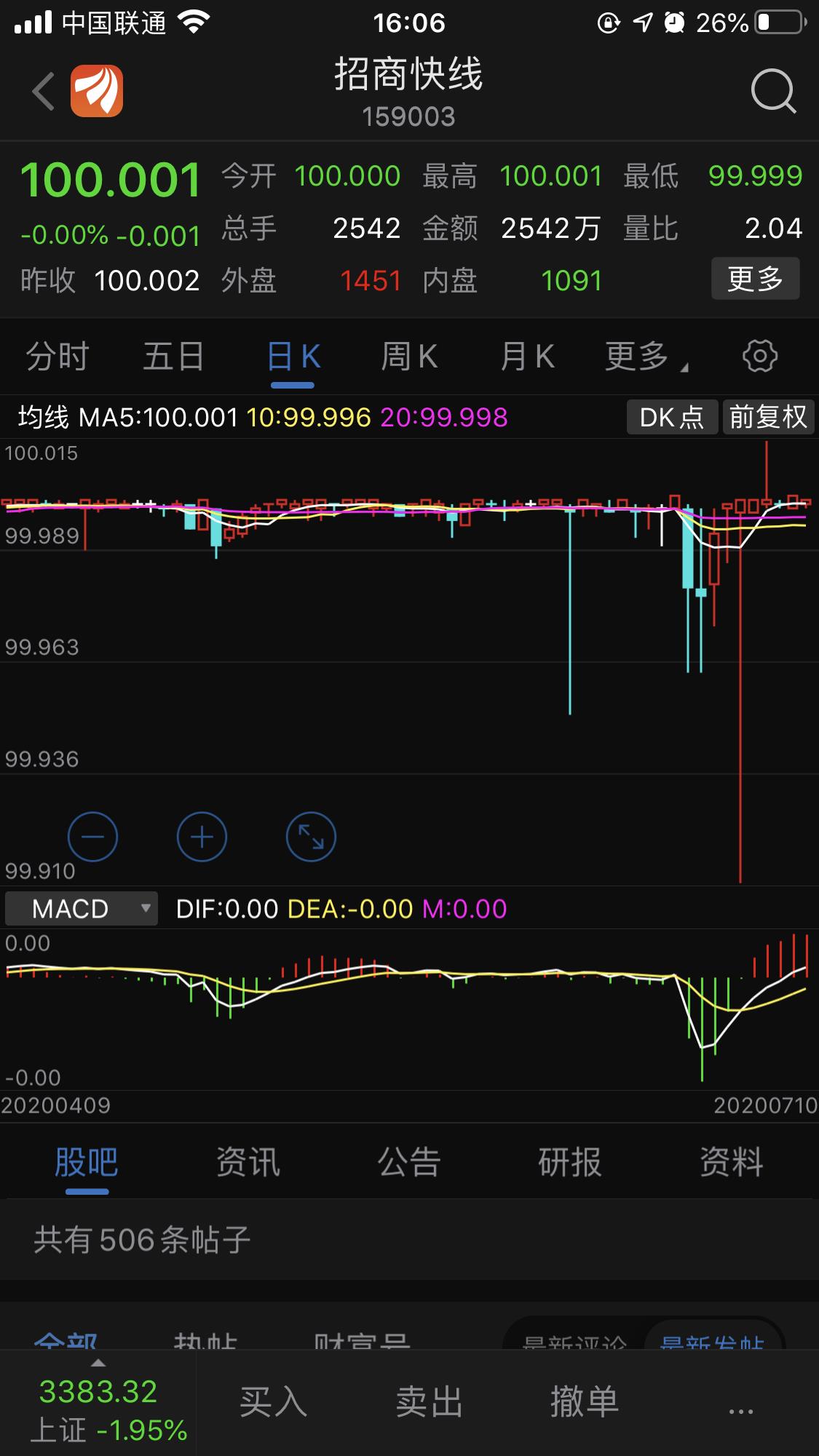Toggle the DK点 indicator button
This screenshot has height=1456, width=819.
pyautogui.click(x=671, y=418)
